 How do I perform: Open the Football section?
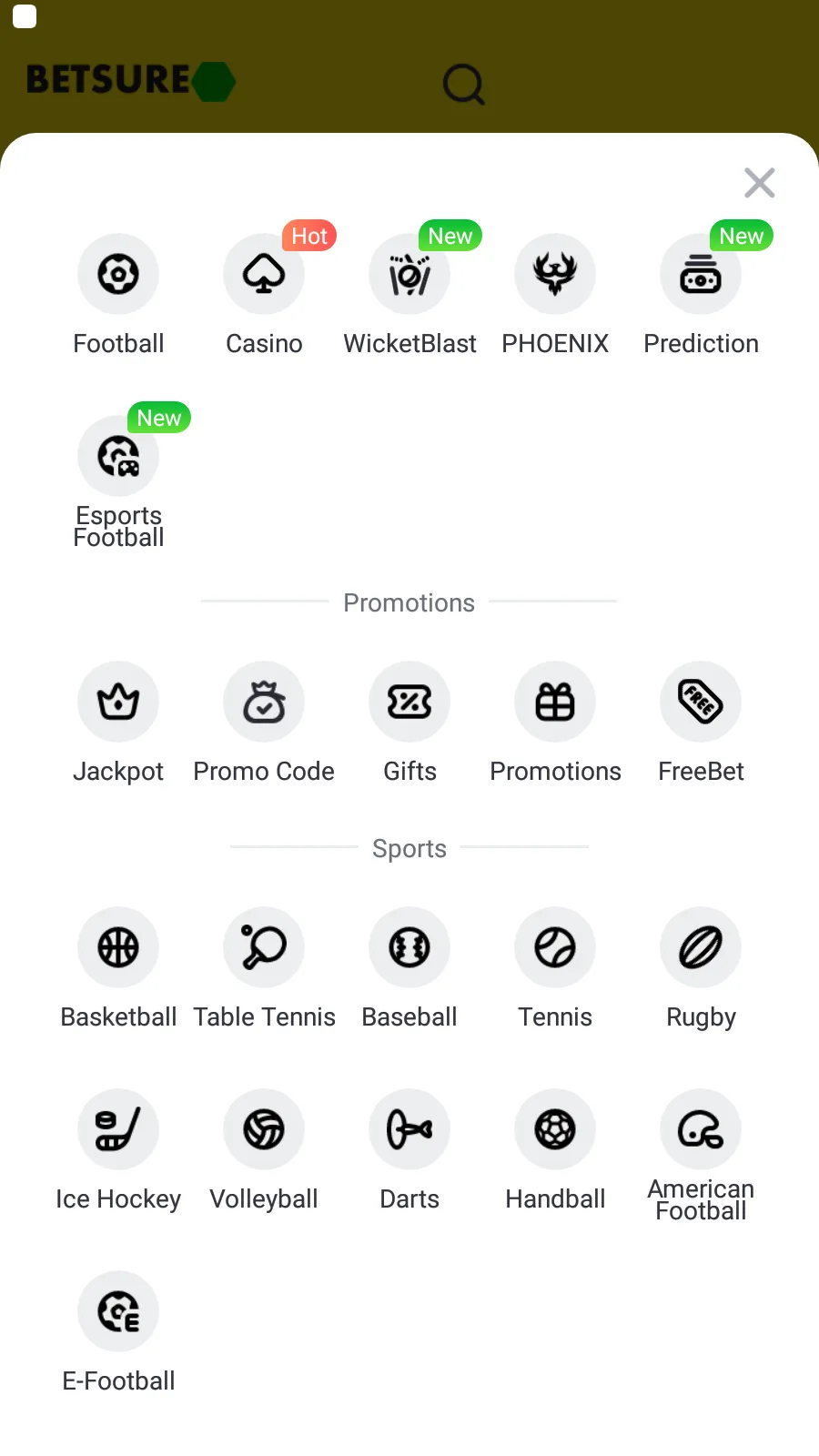[118, 274]
